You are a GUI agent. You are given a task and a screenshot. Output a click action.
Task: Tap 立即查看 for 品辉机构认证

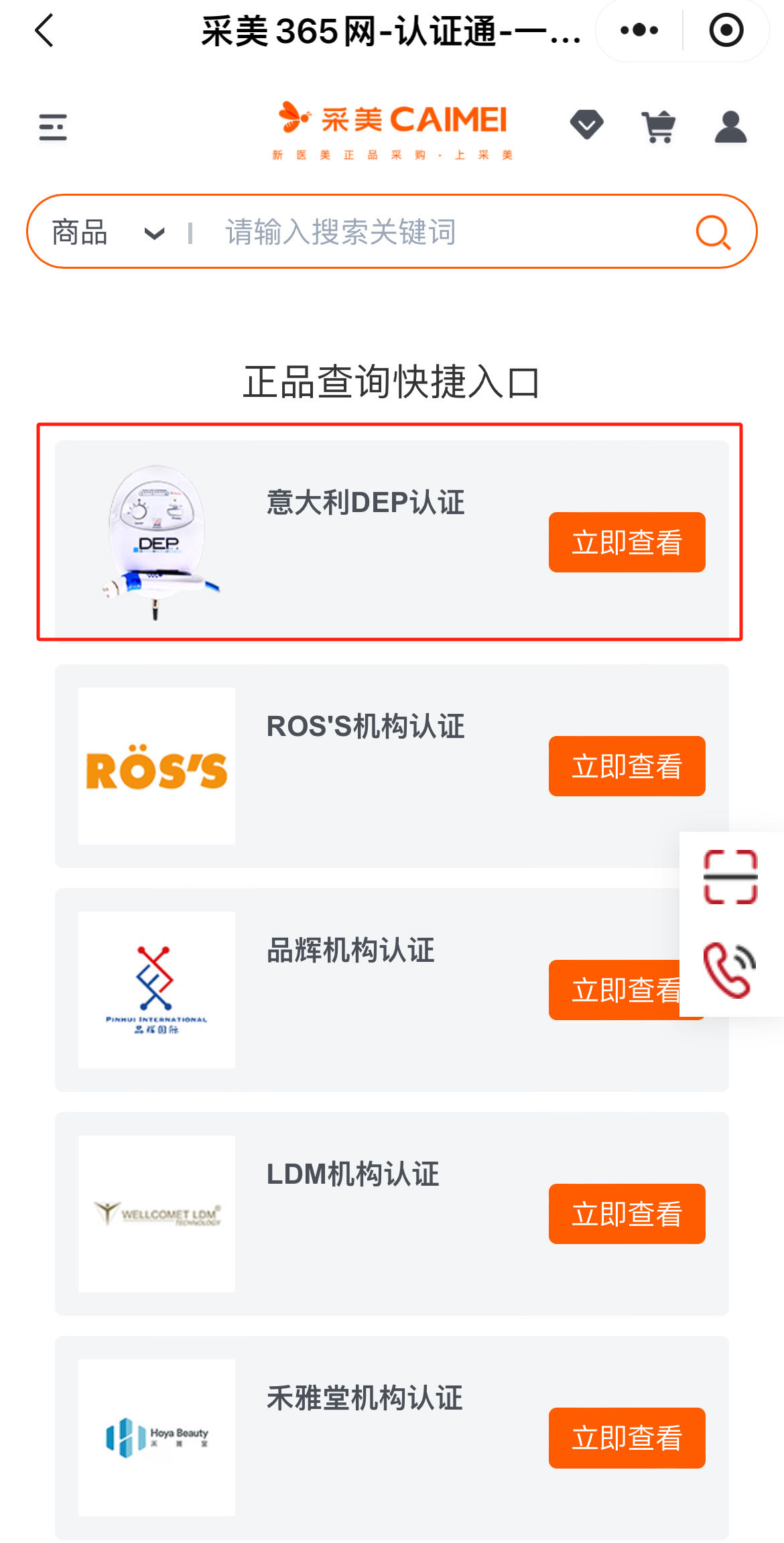[613, 990]
